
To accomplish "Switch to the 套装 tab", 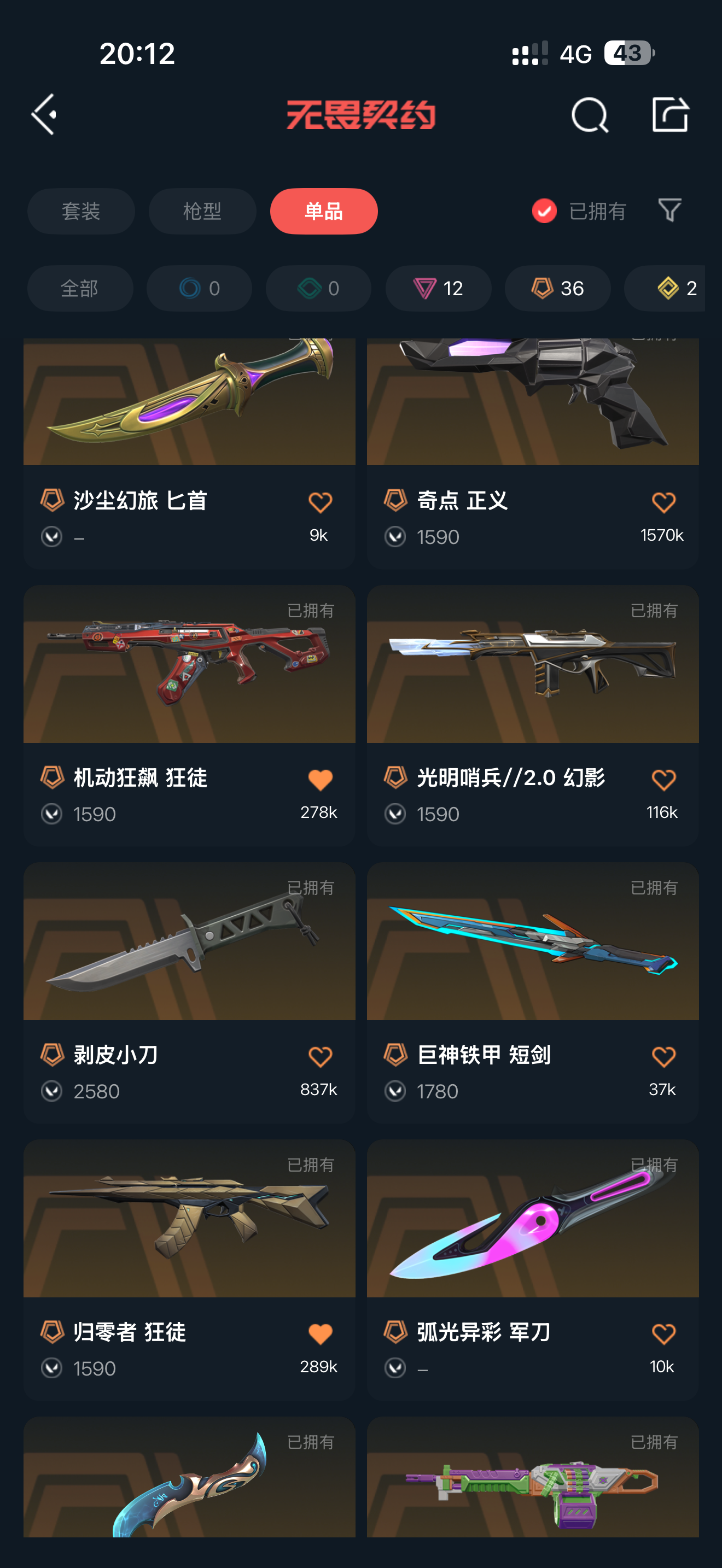I will (81, 211).
